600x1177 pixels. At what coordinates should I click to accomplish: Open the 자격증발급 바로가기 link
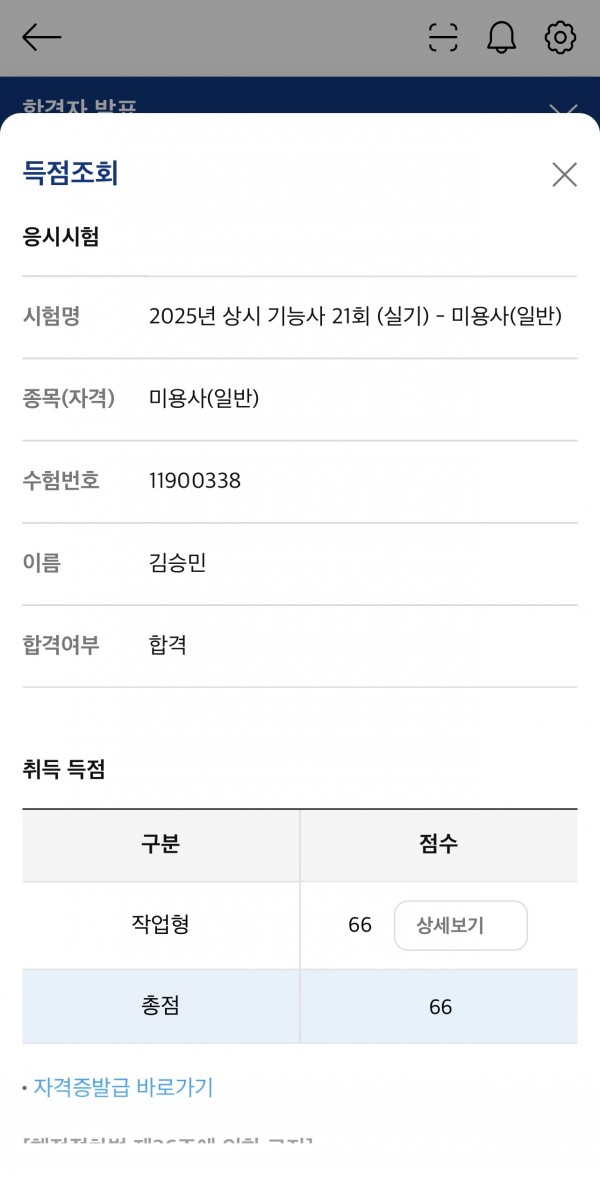123,1087
